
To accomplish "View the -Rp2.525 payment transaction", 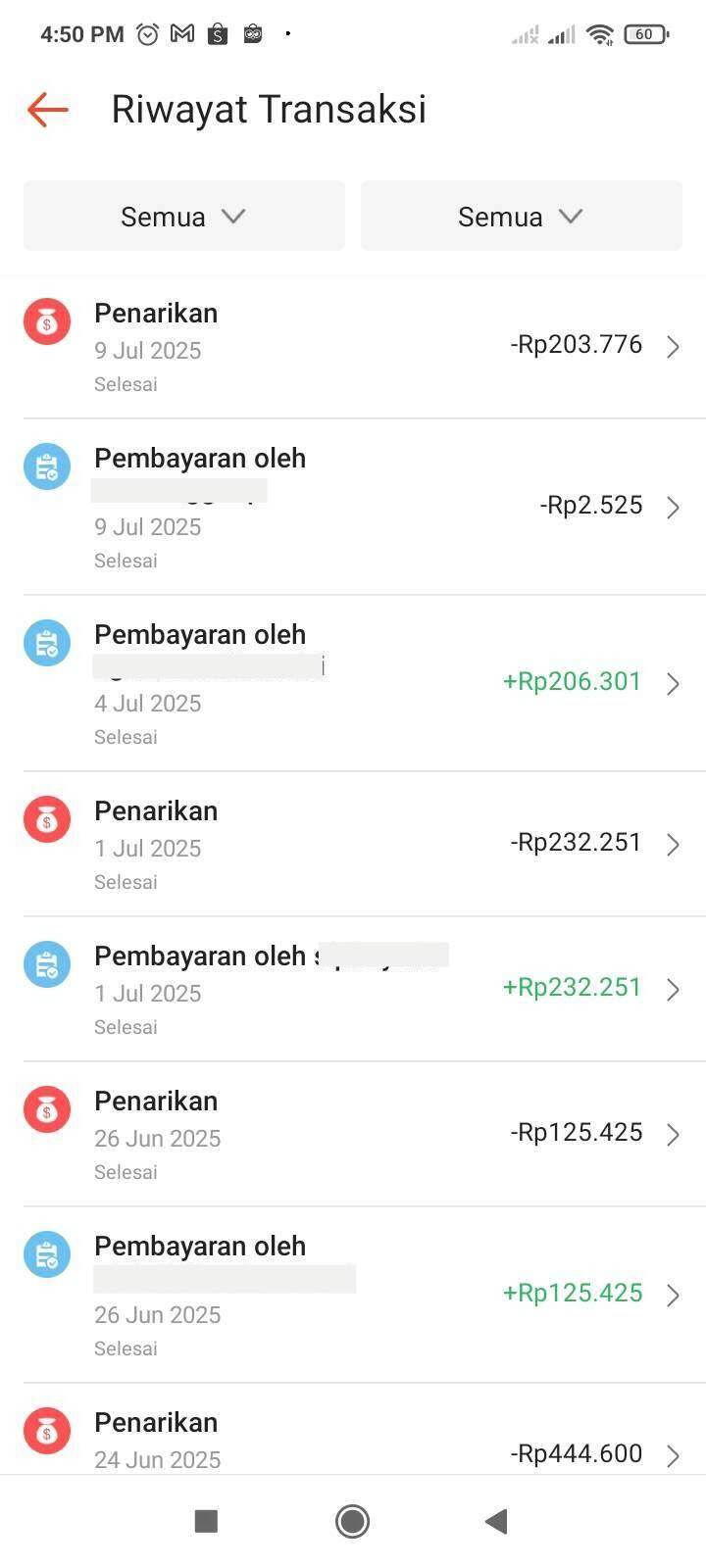I will coord(353,507).
